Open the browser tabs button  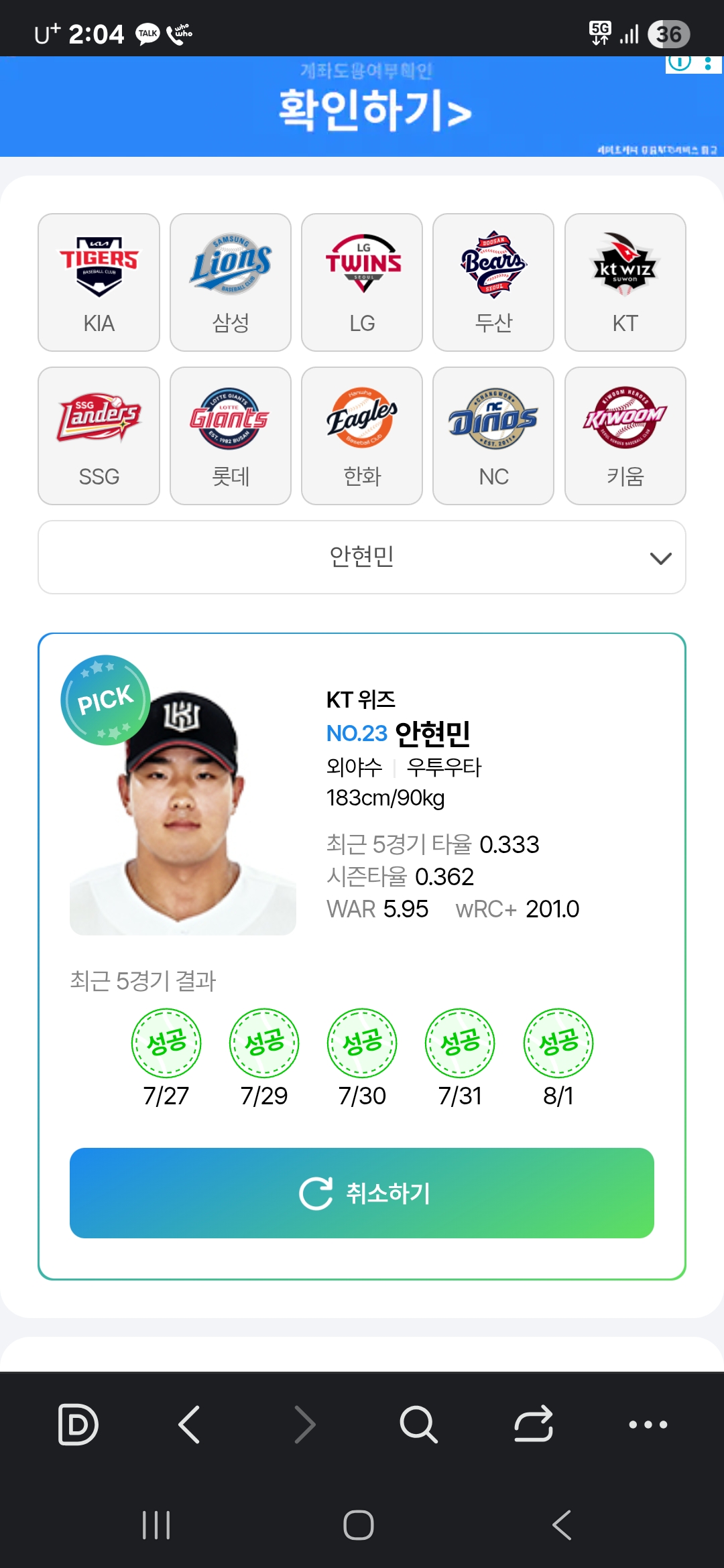[78, 1424]
